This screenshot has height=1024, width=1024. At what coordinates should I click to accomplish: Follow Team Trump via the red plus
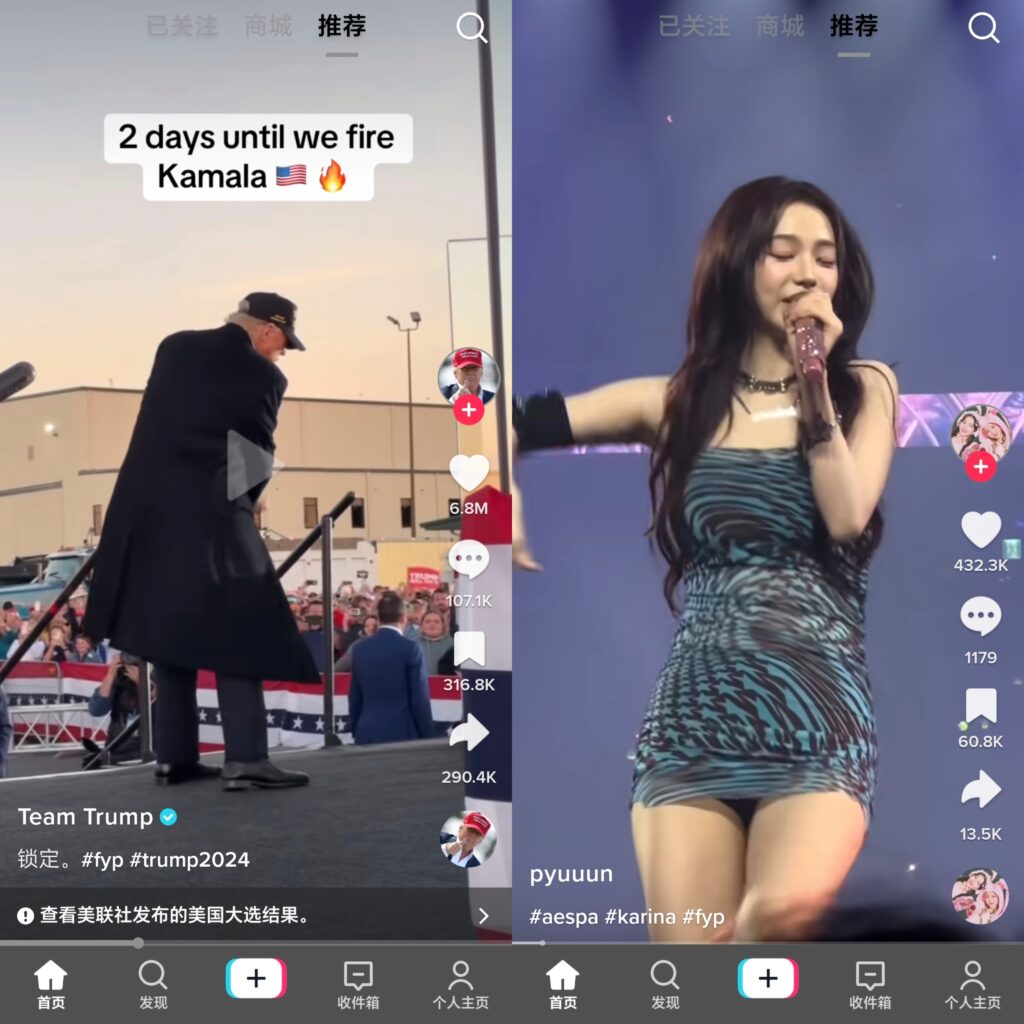point(468,410)
